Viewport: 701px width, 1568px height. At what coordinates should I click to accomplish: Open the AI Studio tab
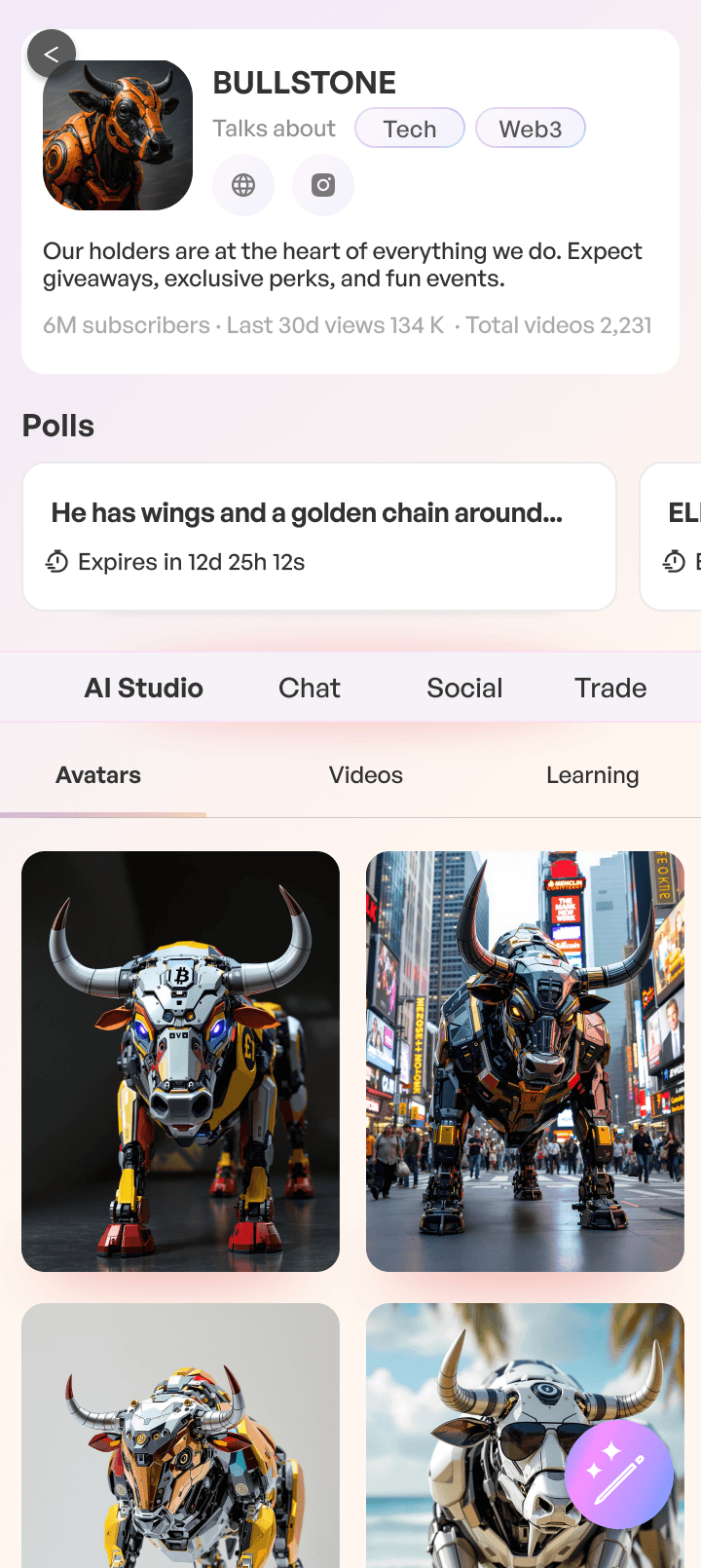[x=143, y=688]
